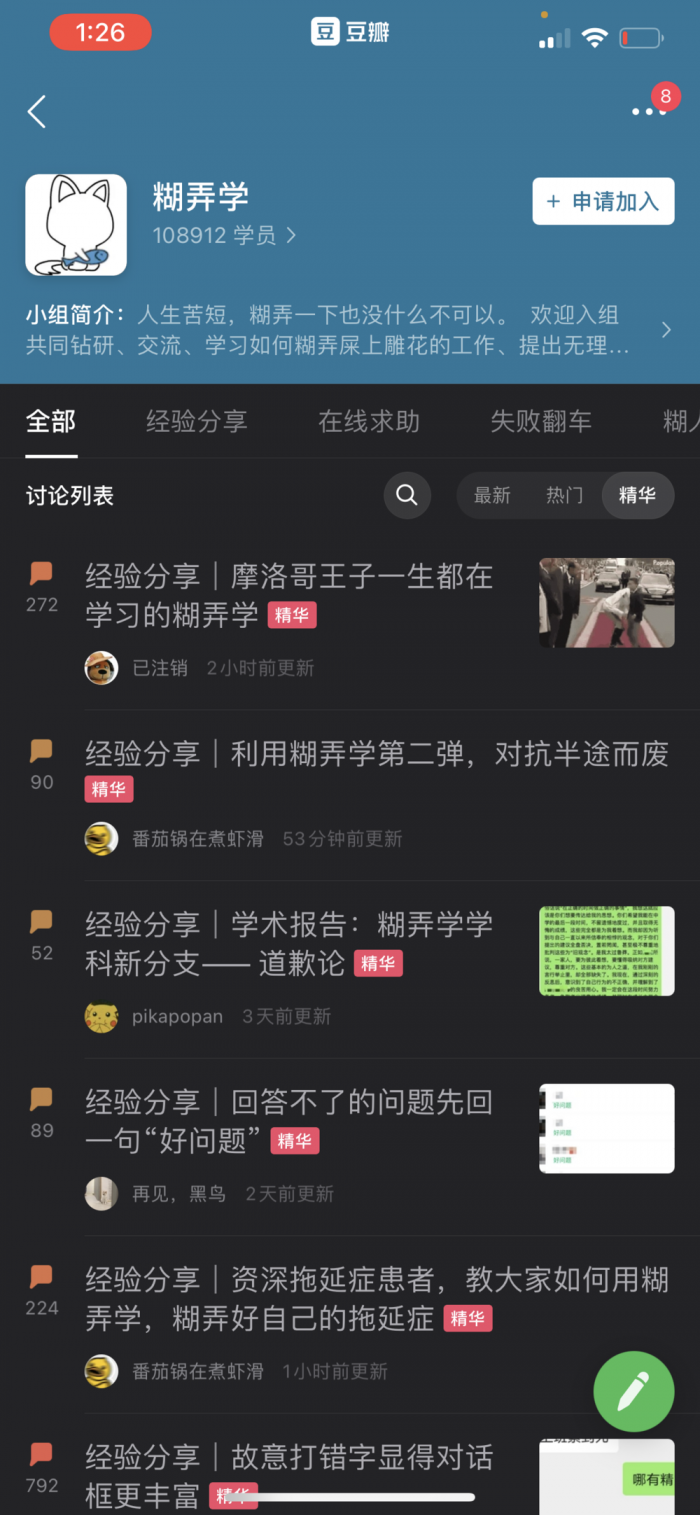This screenshot has height=1515, width=700.
Task: Switch to the 在线求助 tab
Action: pyautogui.click(x=368, y=421)
